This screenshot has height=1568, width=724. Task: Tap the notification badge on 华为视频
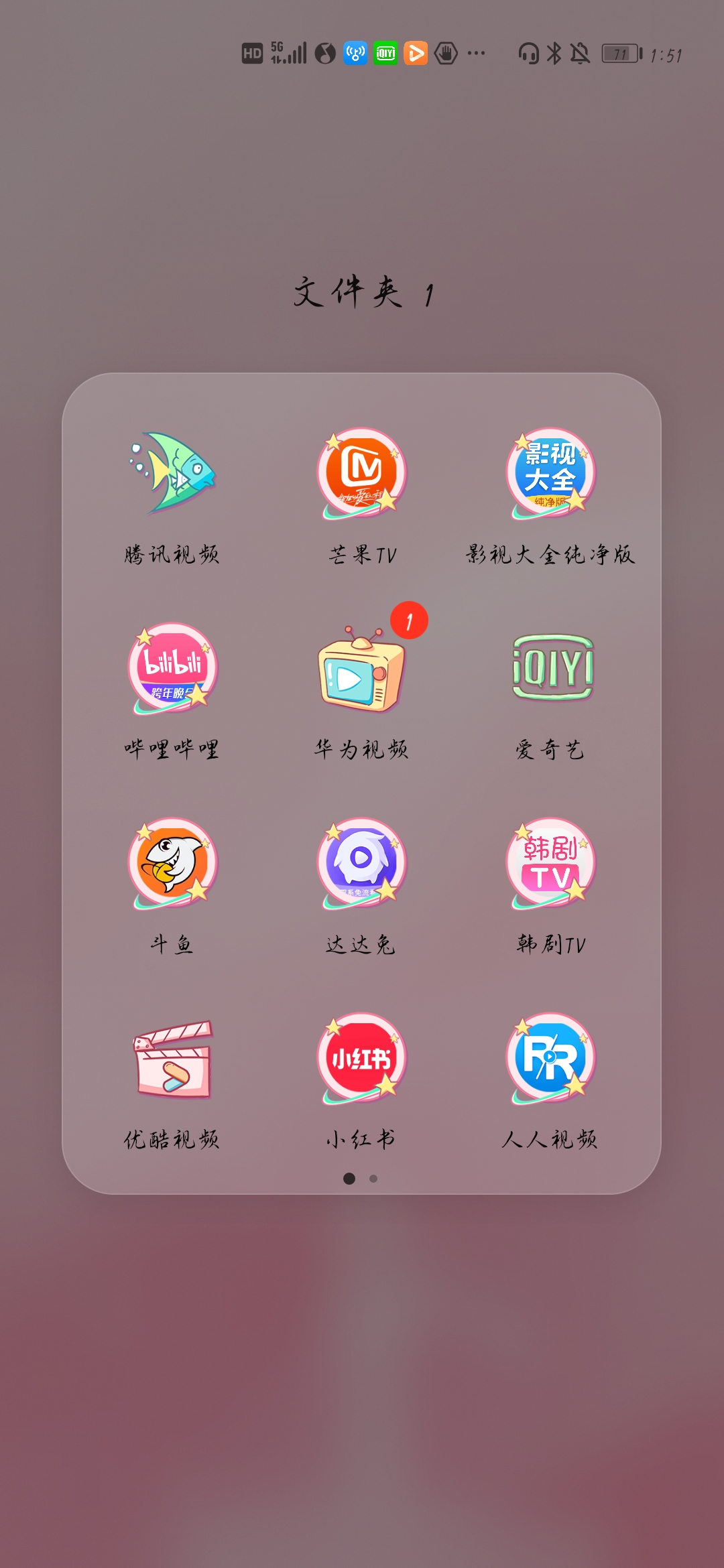(x=410, y=621)
